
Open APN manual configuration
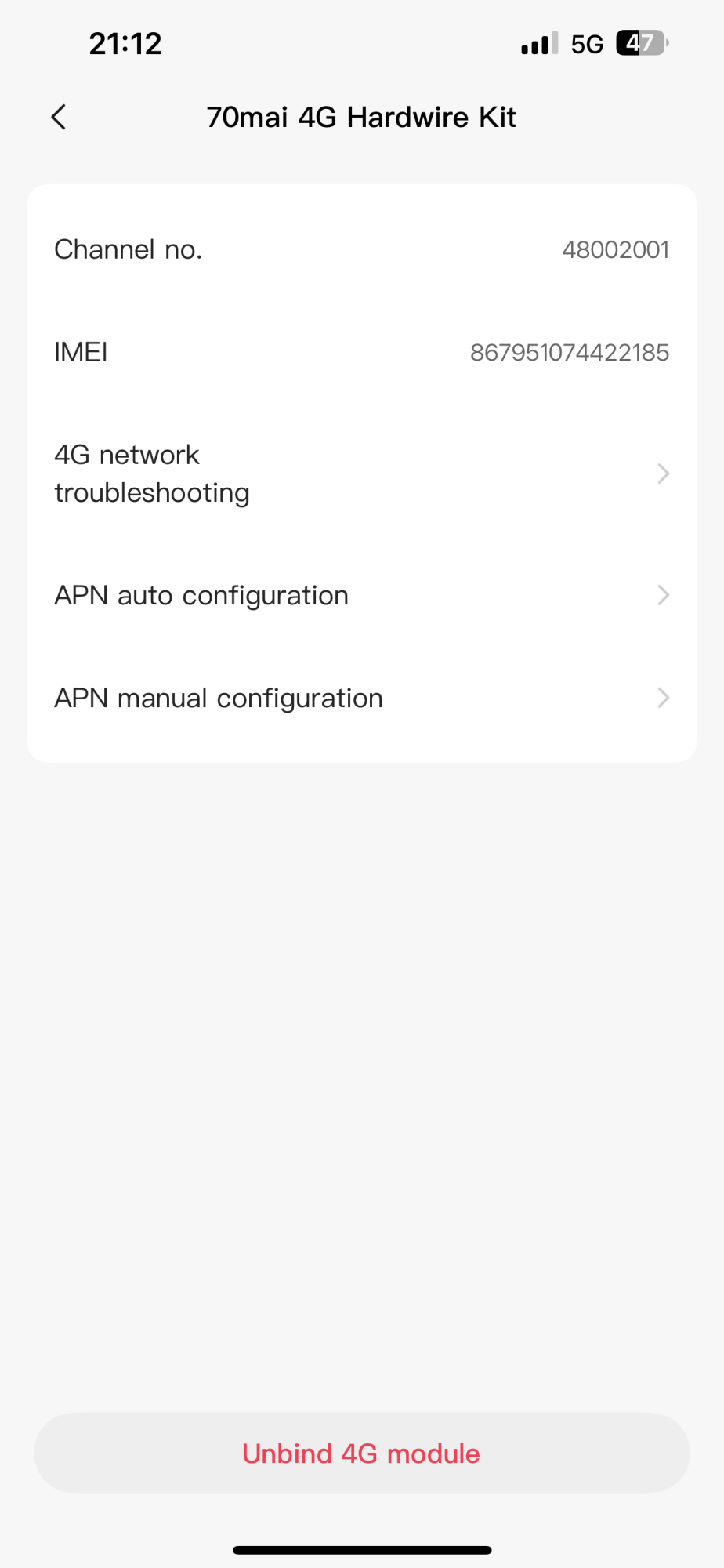[x=361, y=698]
